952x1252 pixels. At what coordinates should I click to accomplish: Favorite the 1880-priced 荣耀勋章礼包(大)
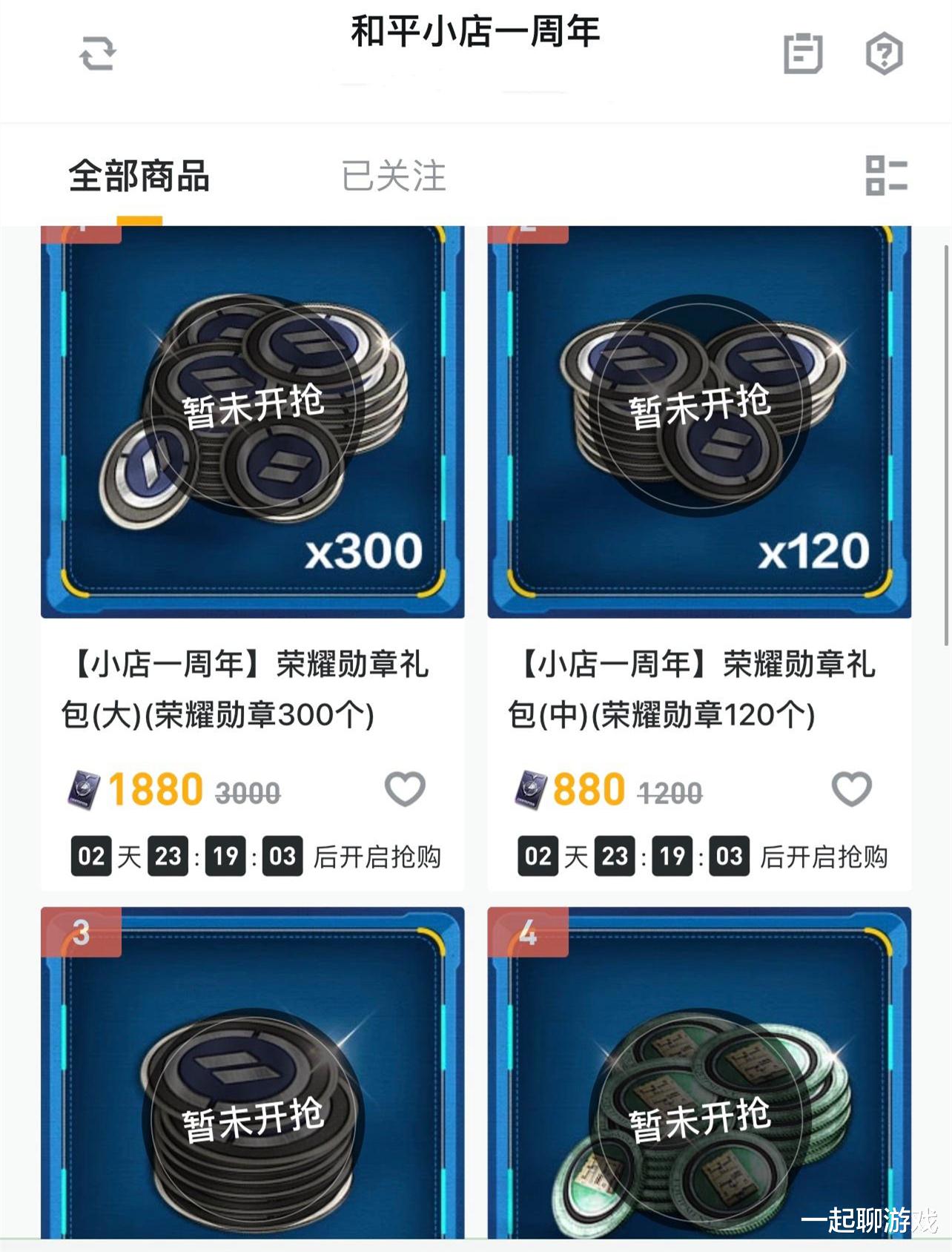(405, 788)
